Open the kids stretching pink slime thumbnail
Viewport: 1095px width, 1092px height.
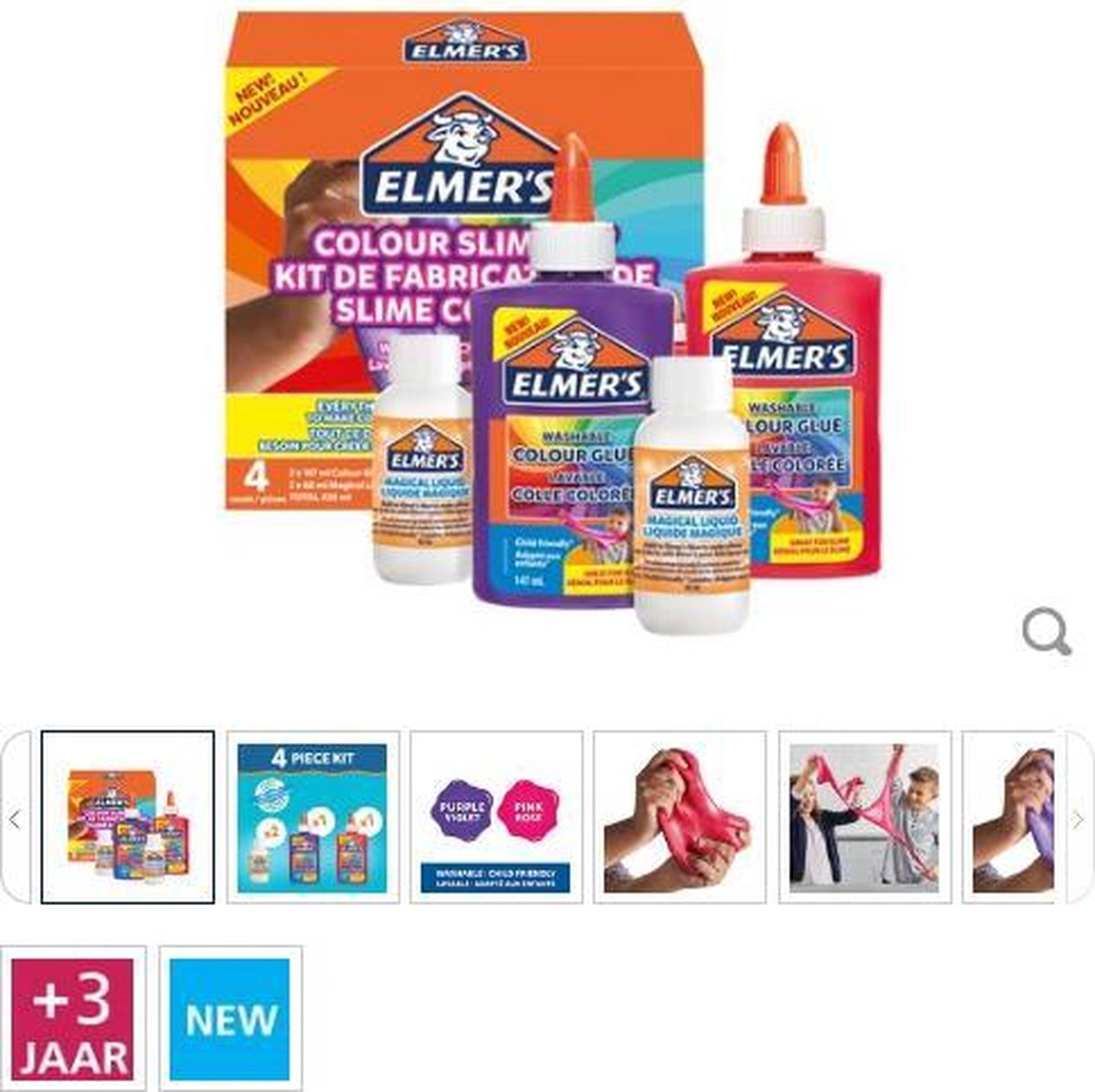(x=864, y=817)
